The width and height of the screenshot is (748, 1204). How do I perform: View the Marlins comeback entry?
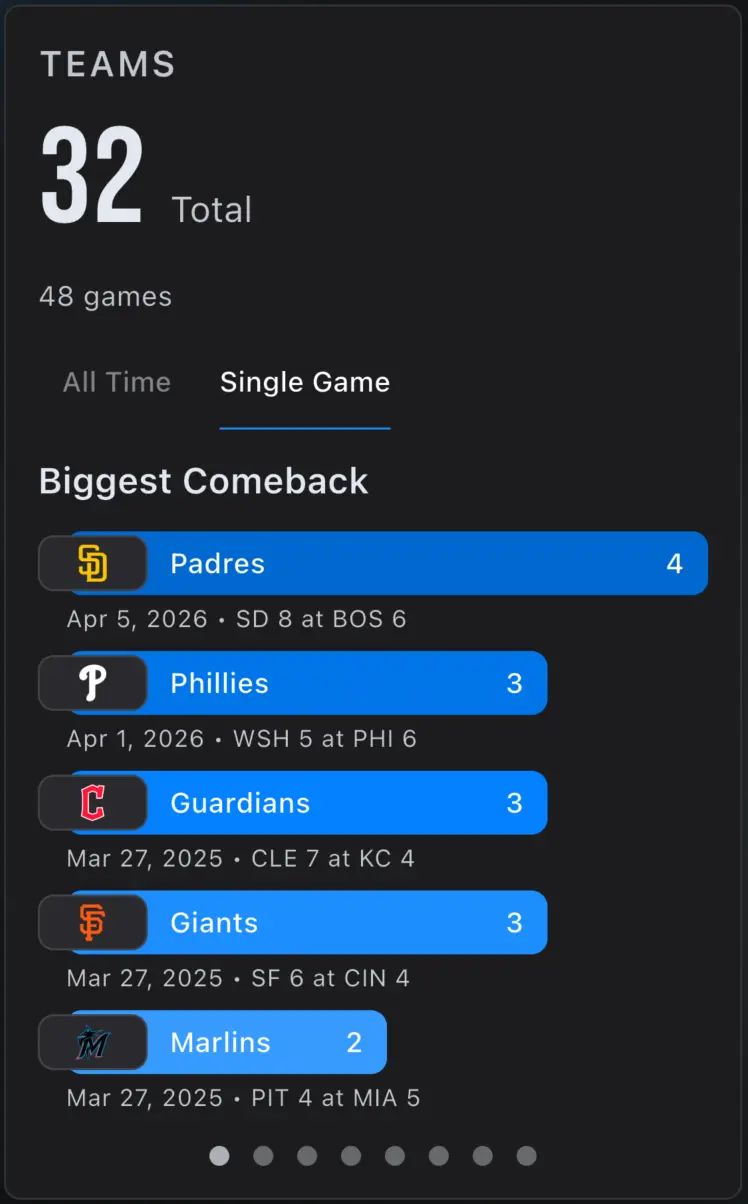click(x=213, y=1042)
